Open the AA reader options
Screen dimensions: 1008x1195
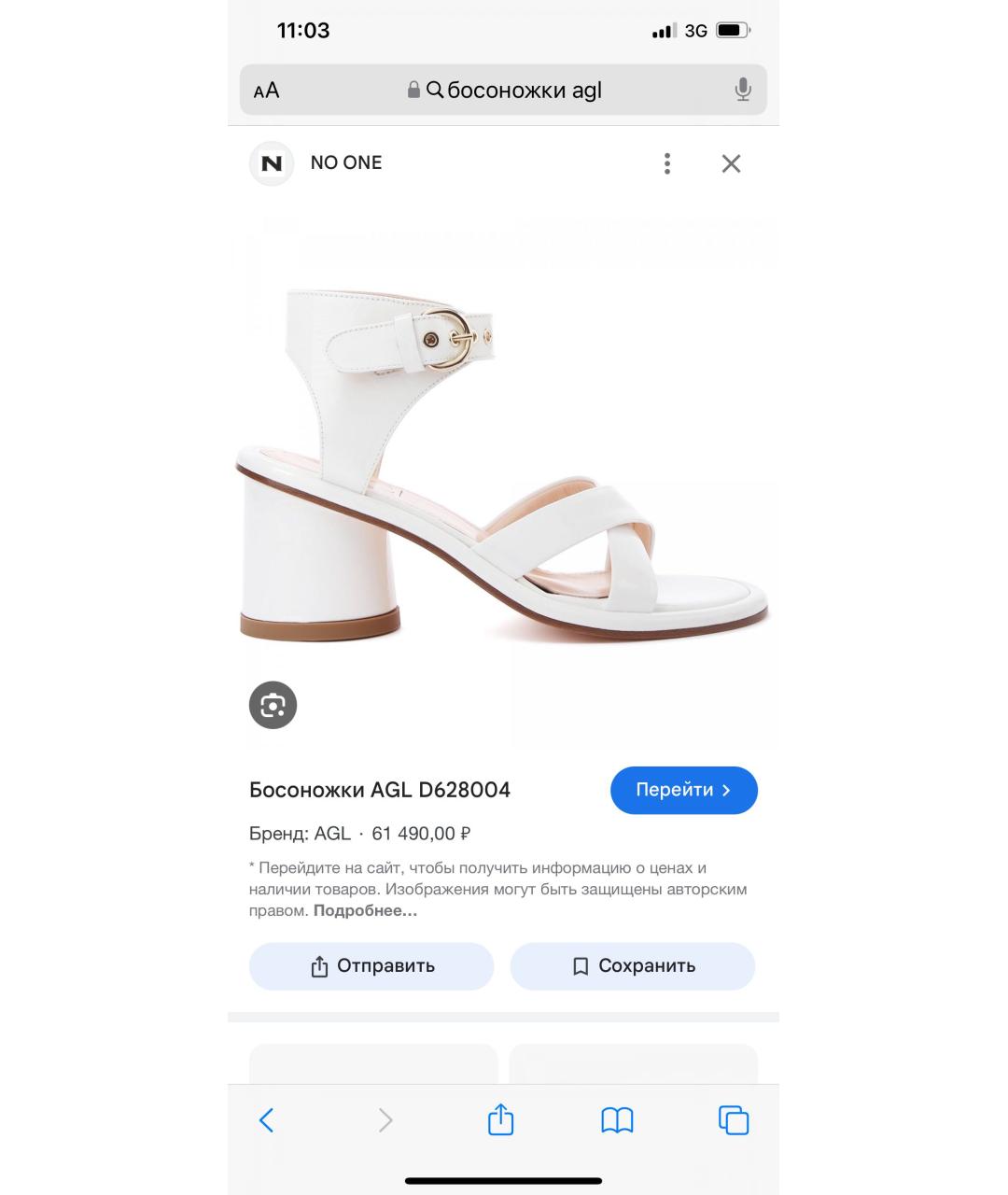[x=266, y=91]
